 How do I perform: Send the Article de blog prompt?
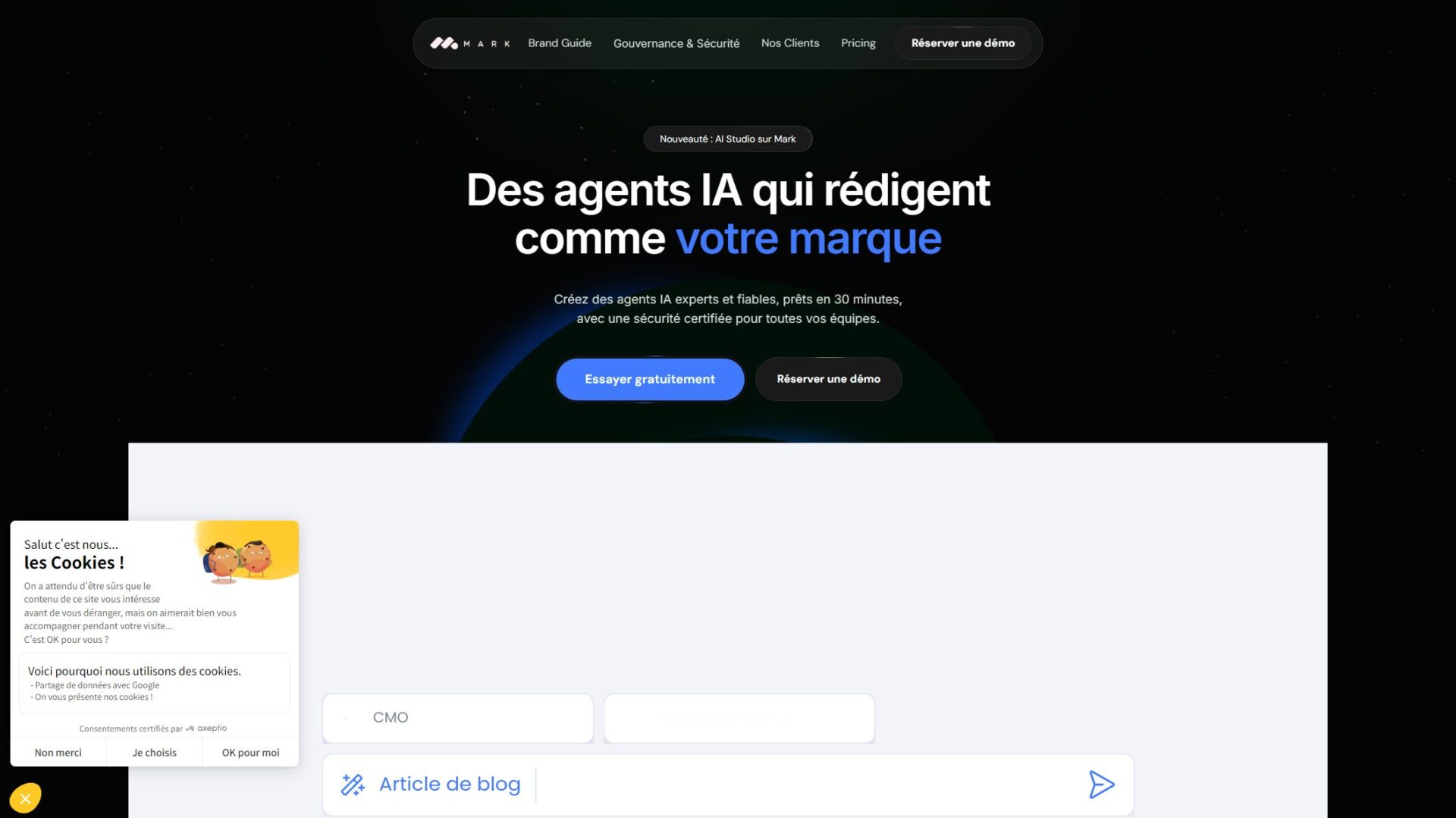(x=1101, y=785)
